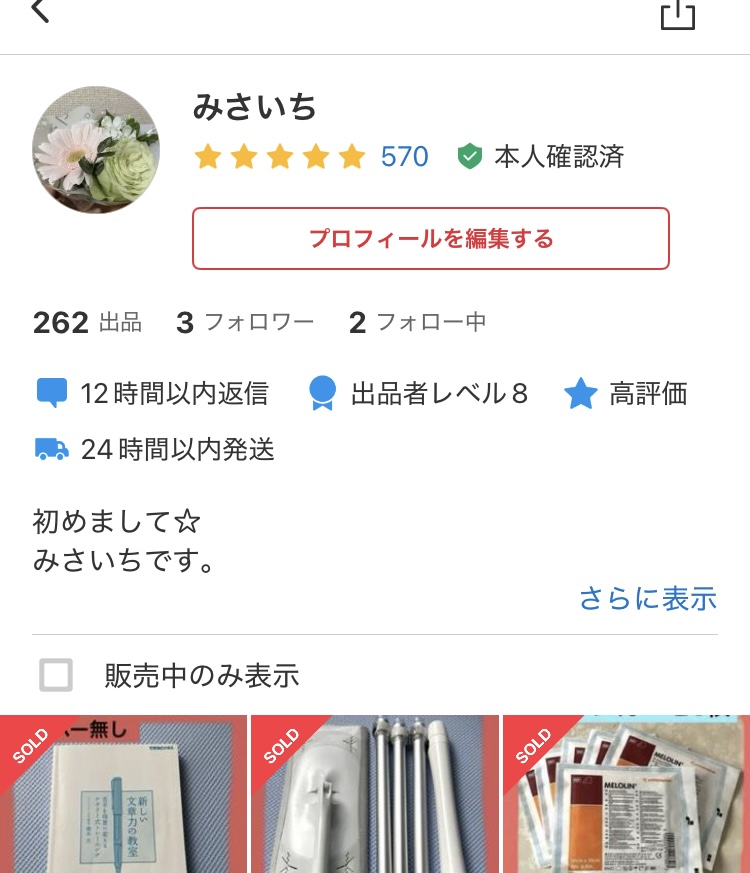Screen dimensions: 750x873
Task: View the 2 フォロー中 list
Action: tap(417, 322)
